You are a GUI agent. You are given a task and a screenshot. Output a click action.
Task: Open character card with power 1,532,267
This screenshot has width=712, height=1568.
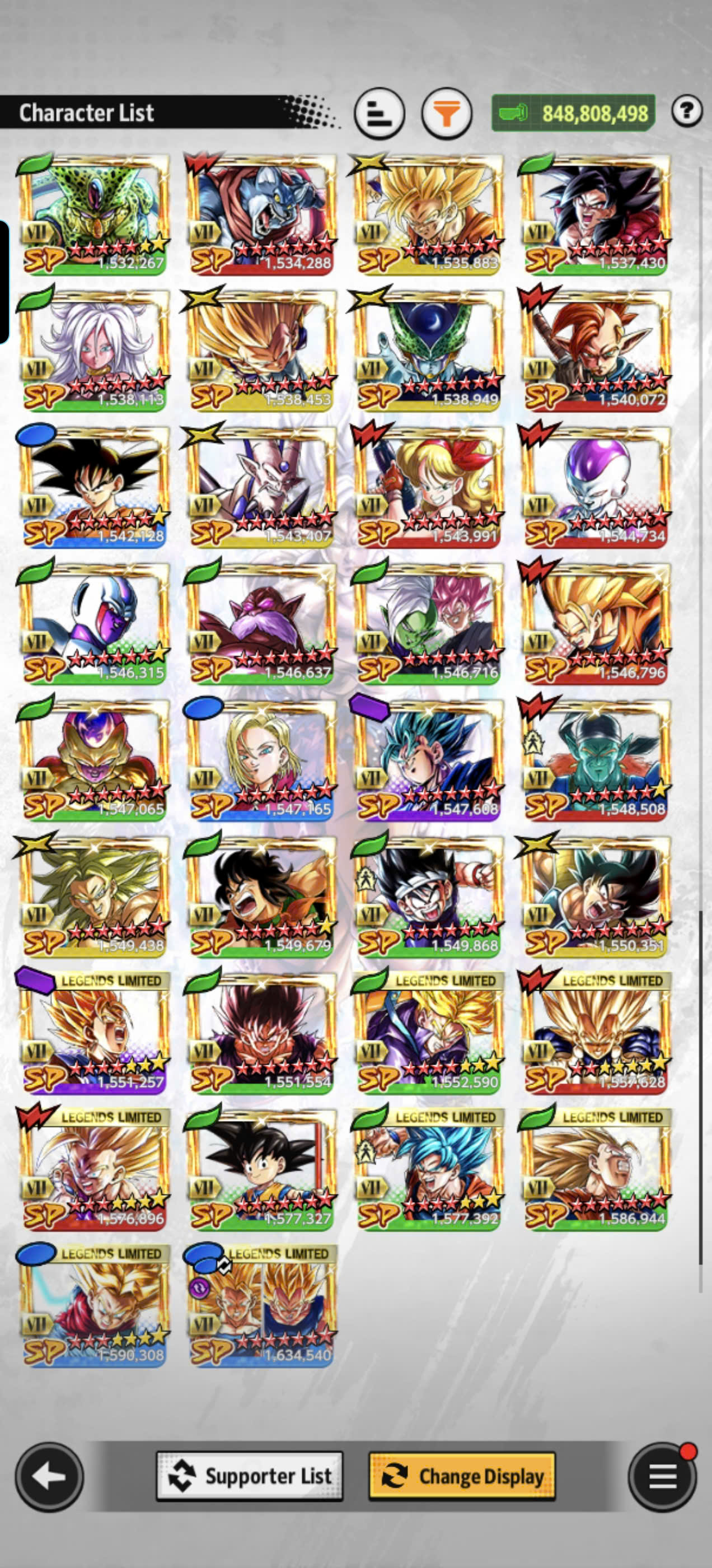point(95,215)
